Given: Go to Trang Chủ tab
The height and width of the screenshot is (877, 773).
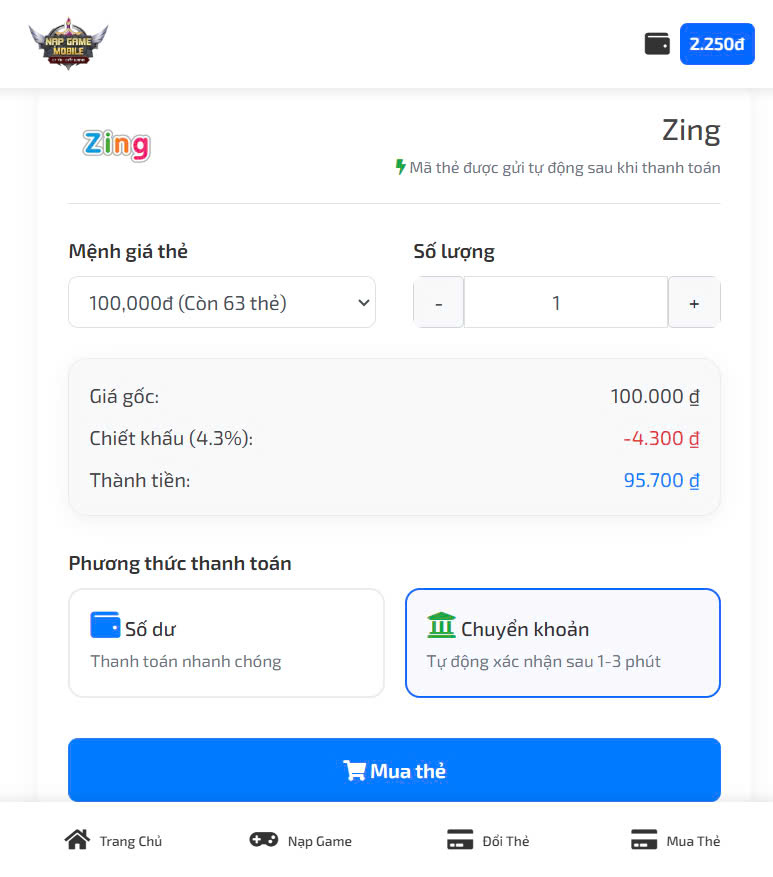Looking at the screenshot, I should click(113, 841).
